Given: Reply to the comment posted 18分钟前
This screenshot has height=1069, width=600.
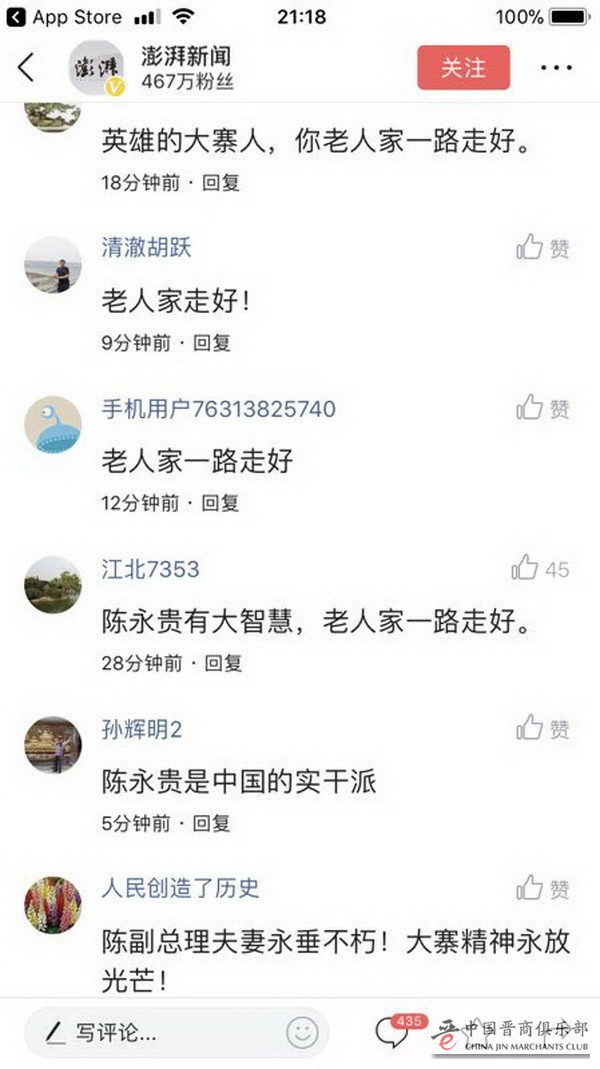Looking at the screenshot, I should (x=221, y=183).
